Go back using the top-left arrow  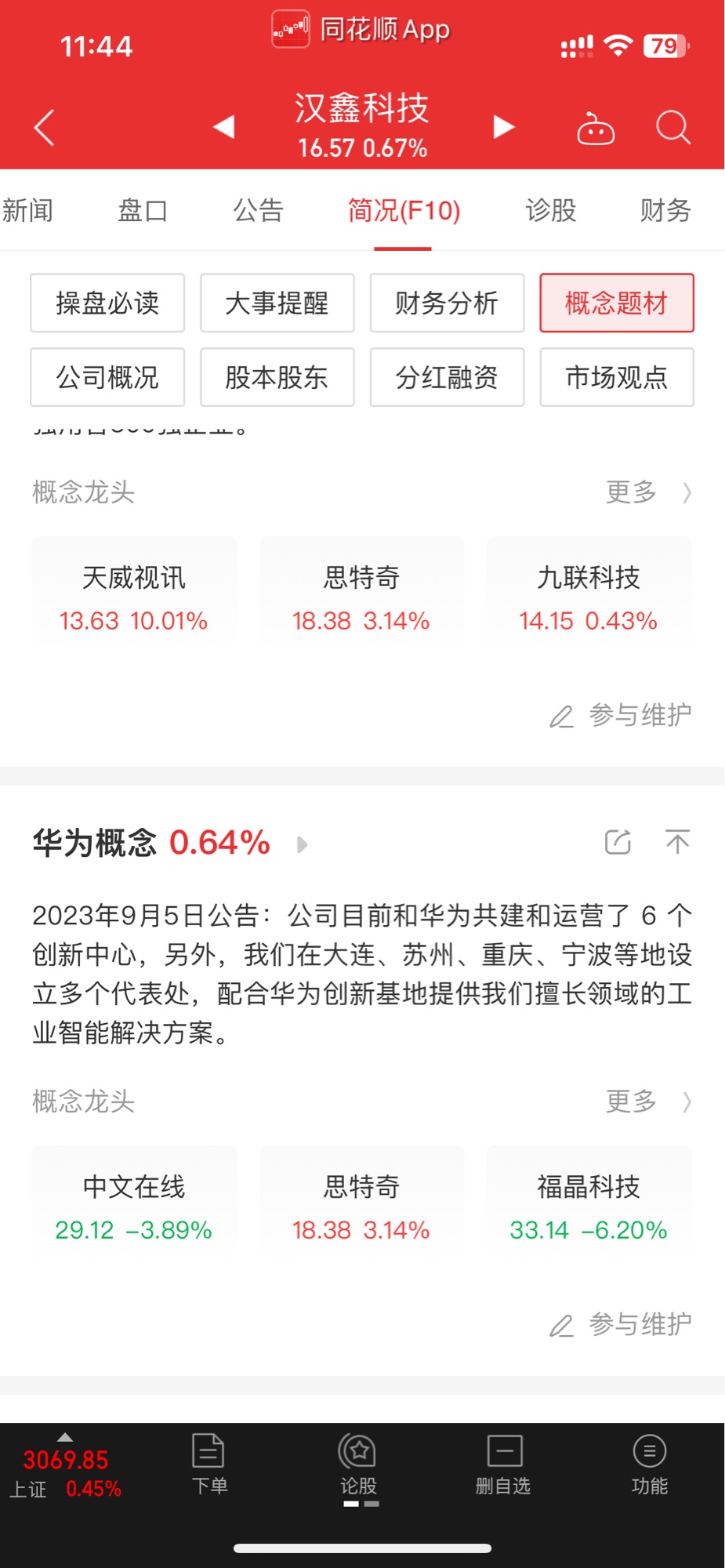pyautogui.click(x=44, y=128)
